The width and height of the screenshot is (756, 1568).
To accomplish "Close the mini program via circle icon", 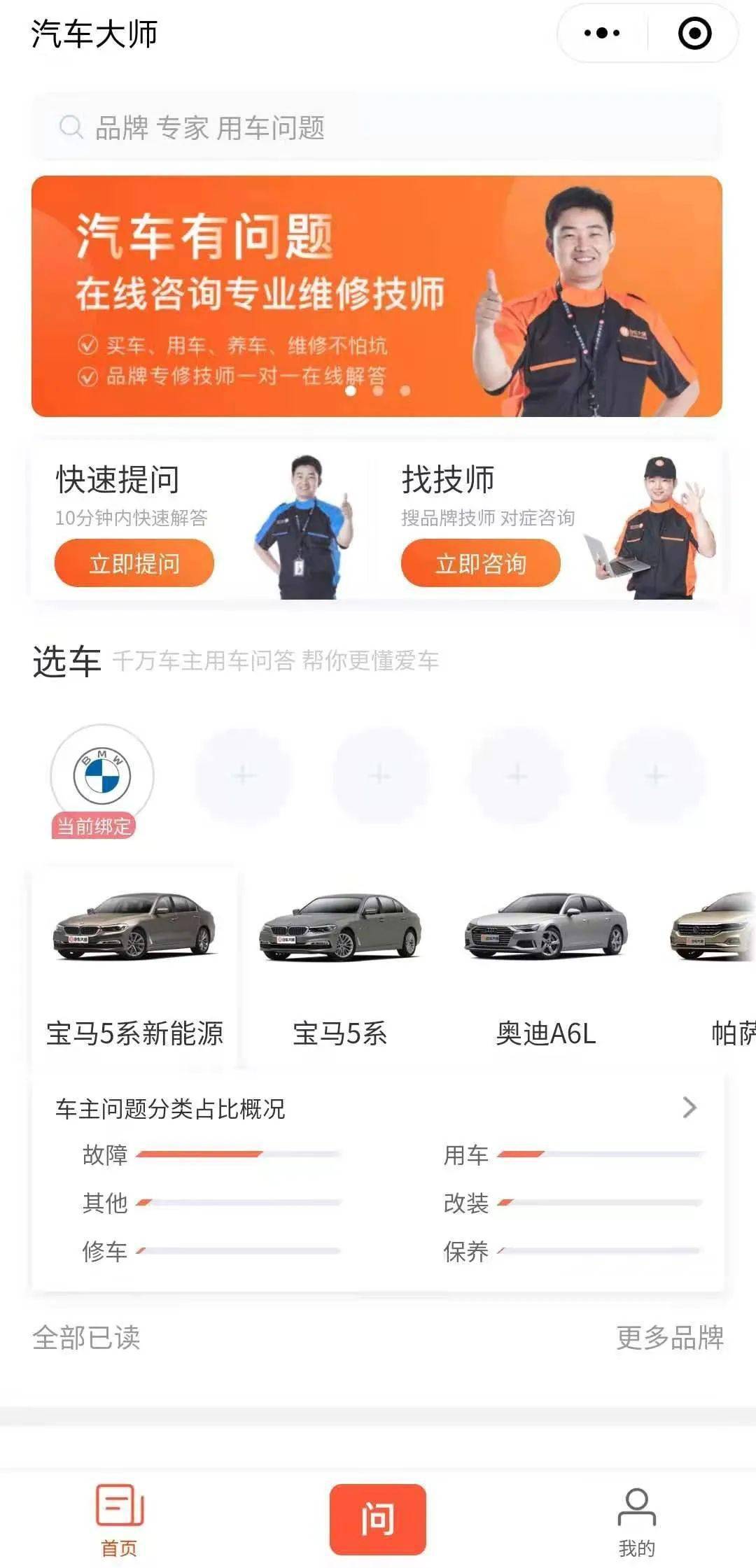I will tap(694, 33).
